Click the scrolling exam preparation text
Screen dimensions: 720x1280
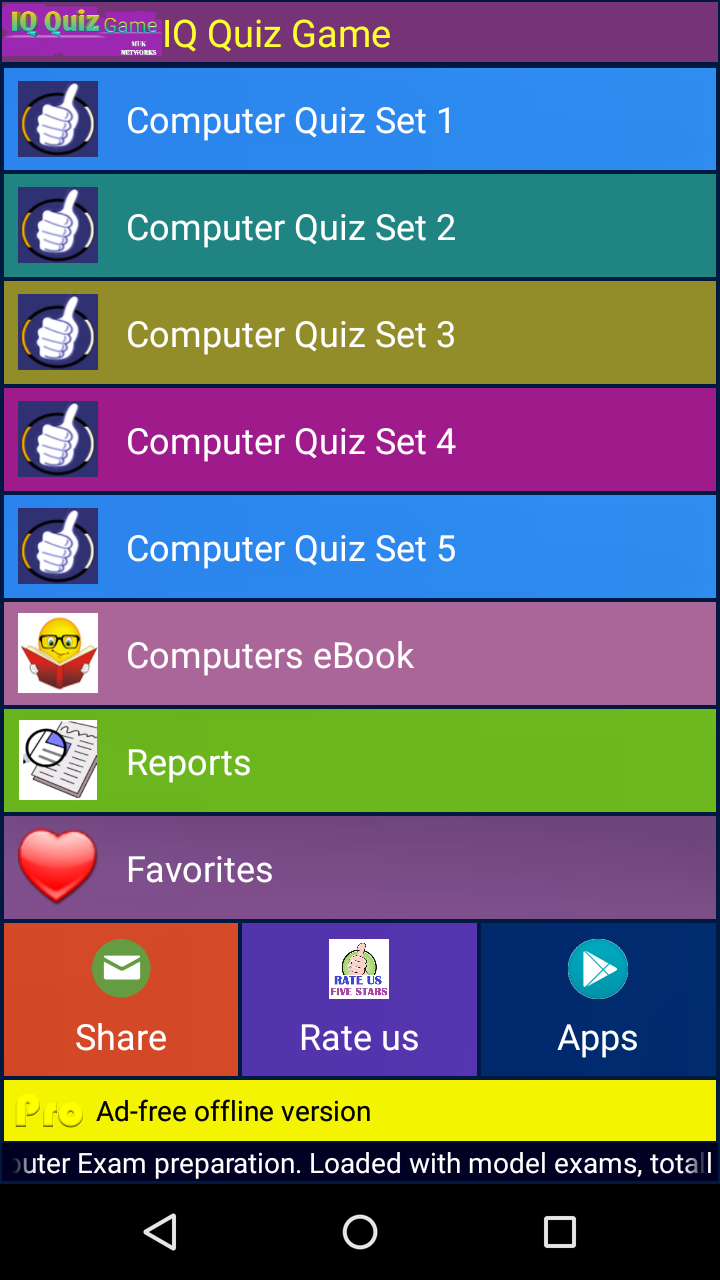click(x=360, y=1163)
